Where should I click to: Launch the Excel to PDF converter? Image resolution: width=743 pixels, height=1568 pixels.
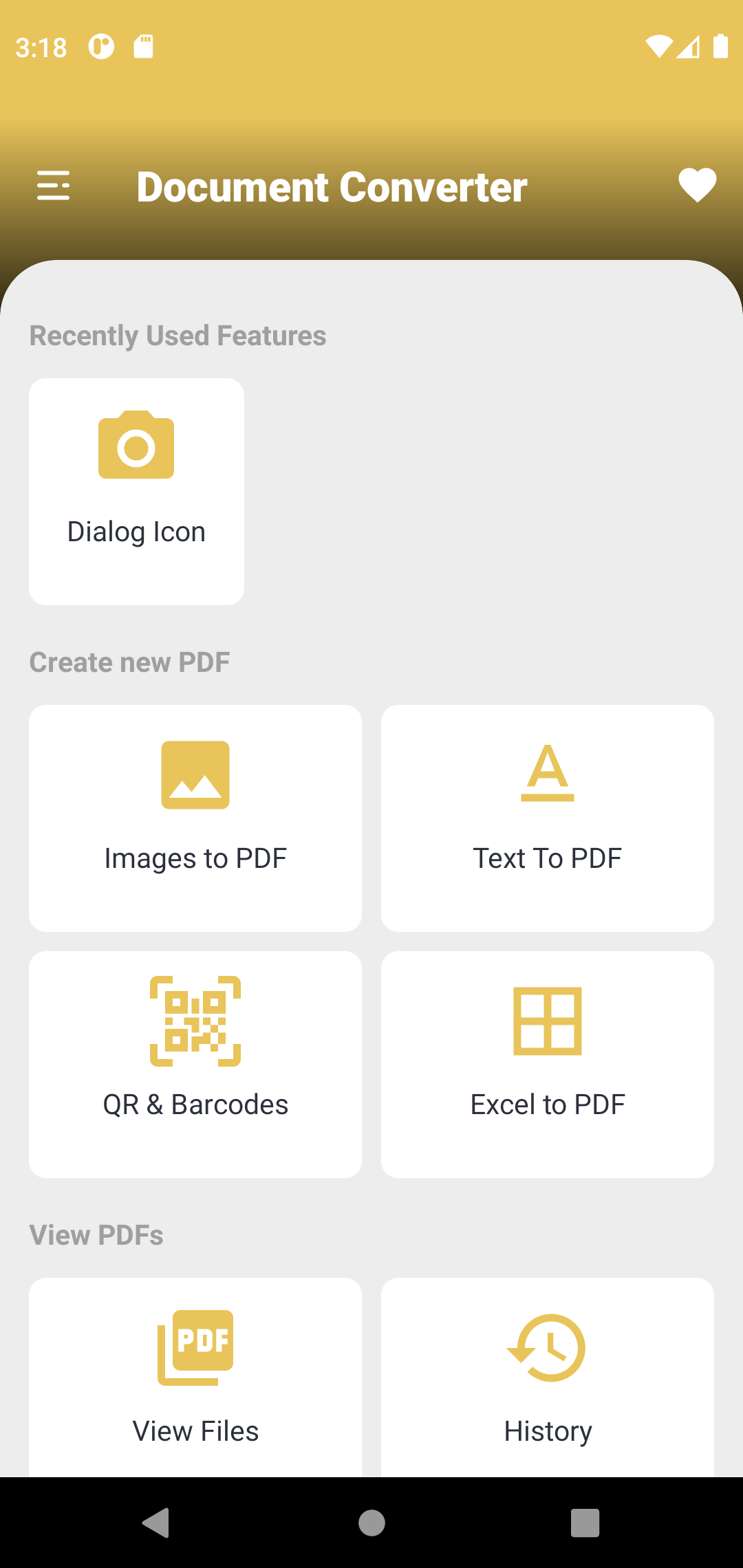click(547, 1063)
